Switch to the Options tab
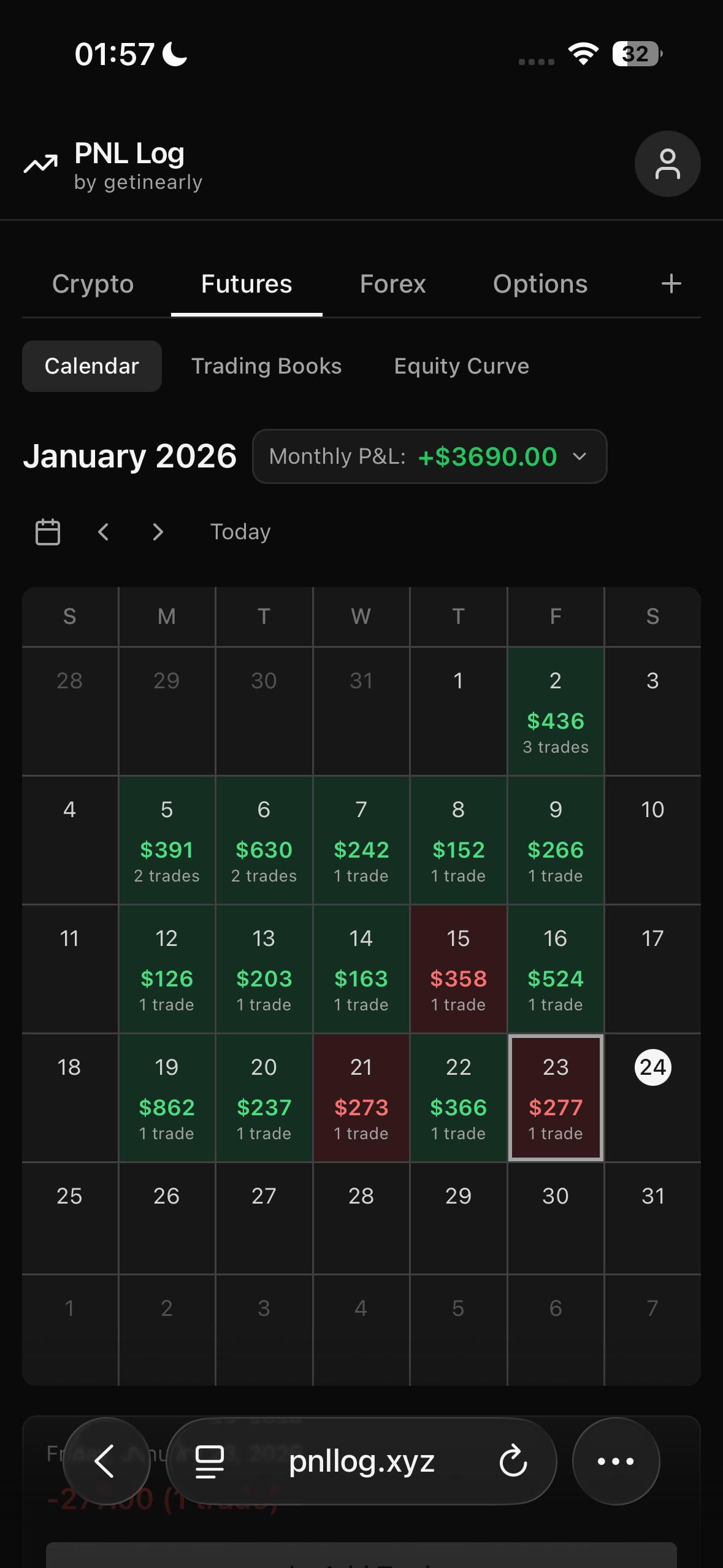The image size is (723, 1568). point(540,284)
